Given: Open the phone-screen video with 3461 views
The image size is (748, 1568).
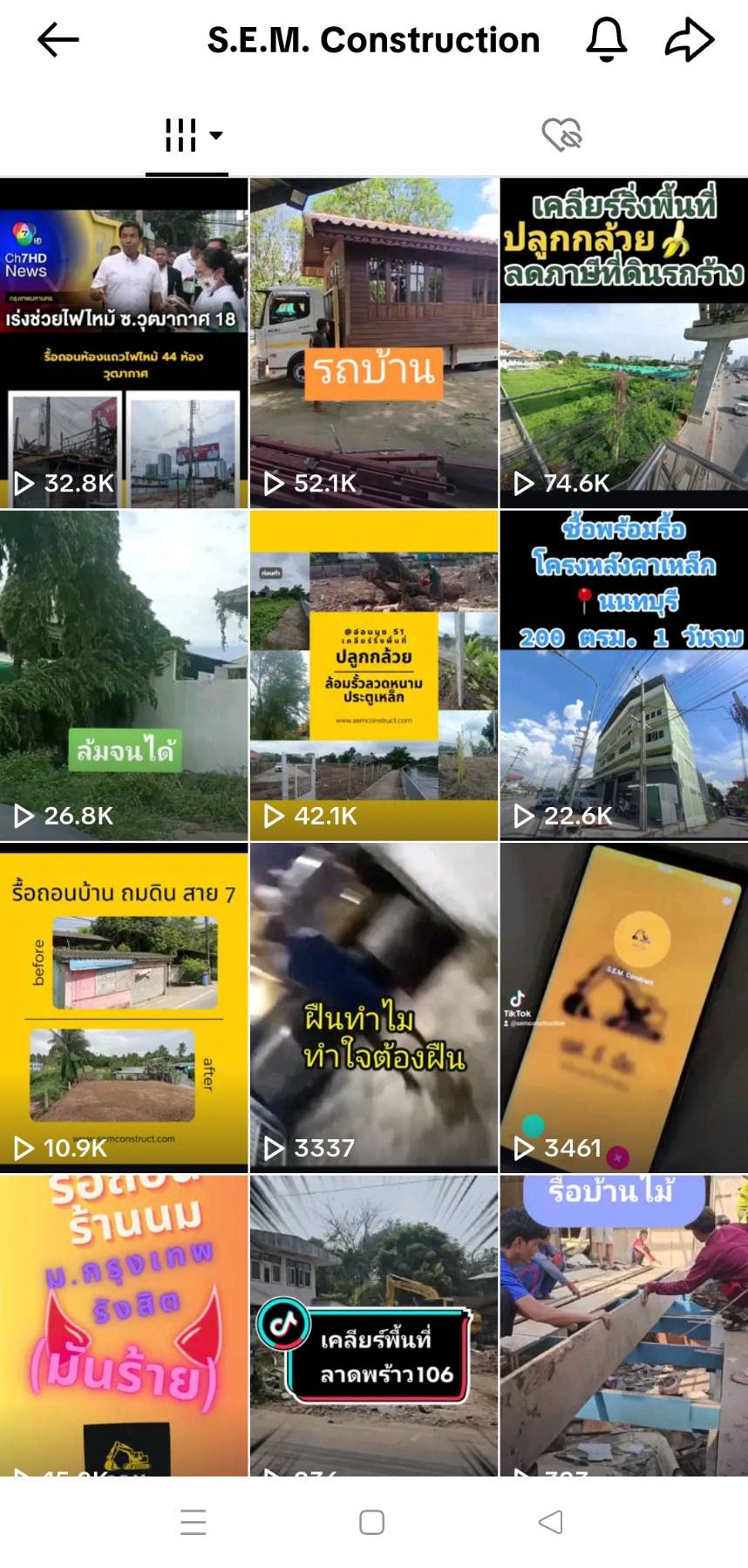Looking at the screenshot, I should point(623,1008).
